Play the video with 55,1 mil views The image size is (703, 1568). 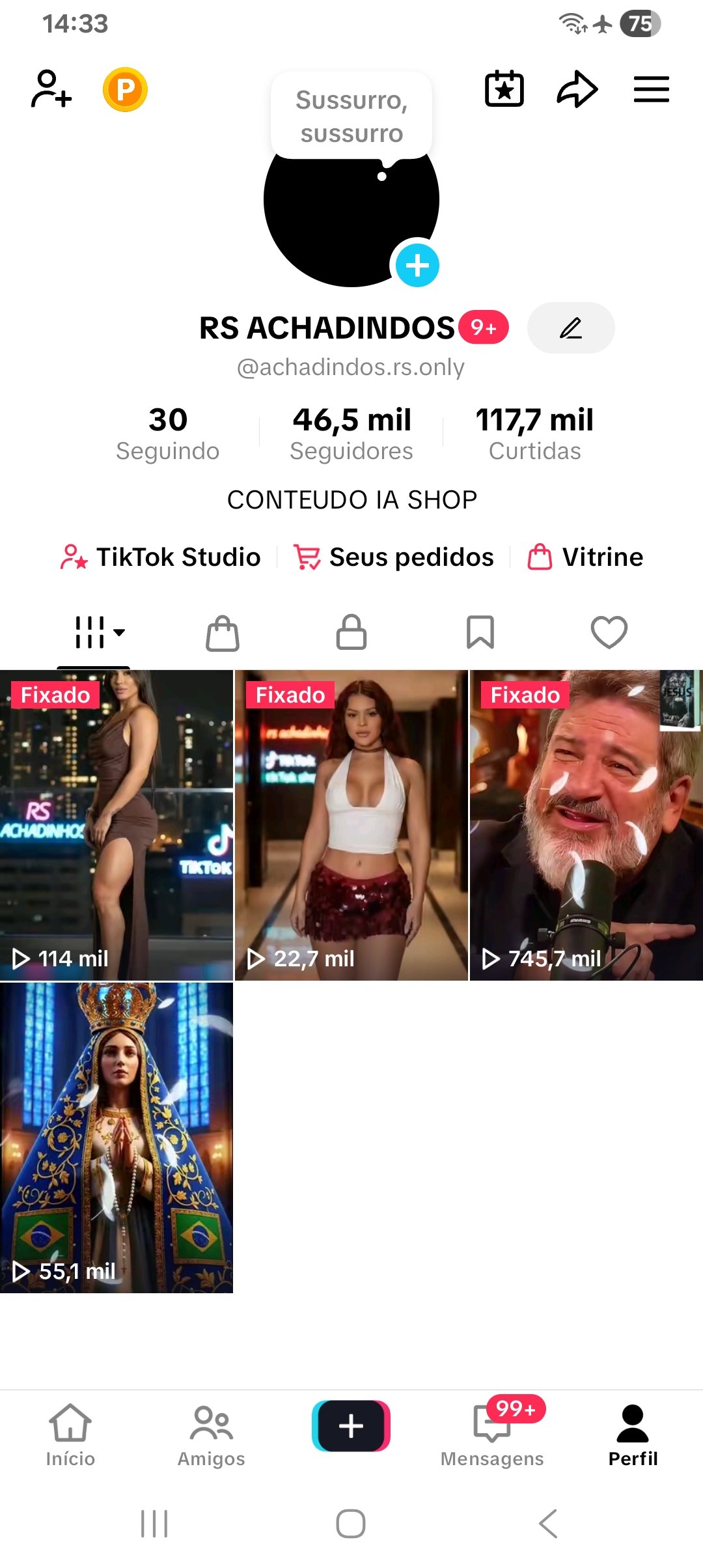click(117, 1138)
